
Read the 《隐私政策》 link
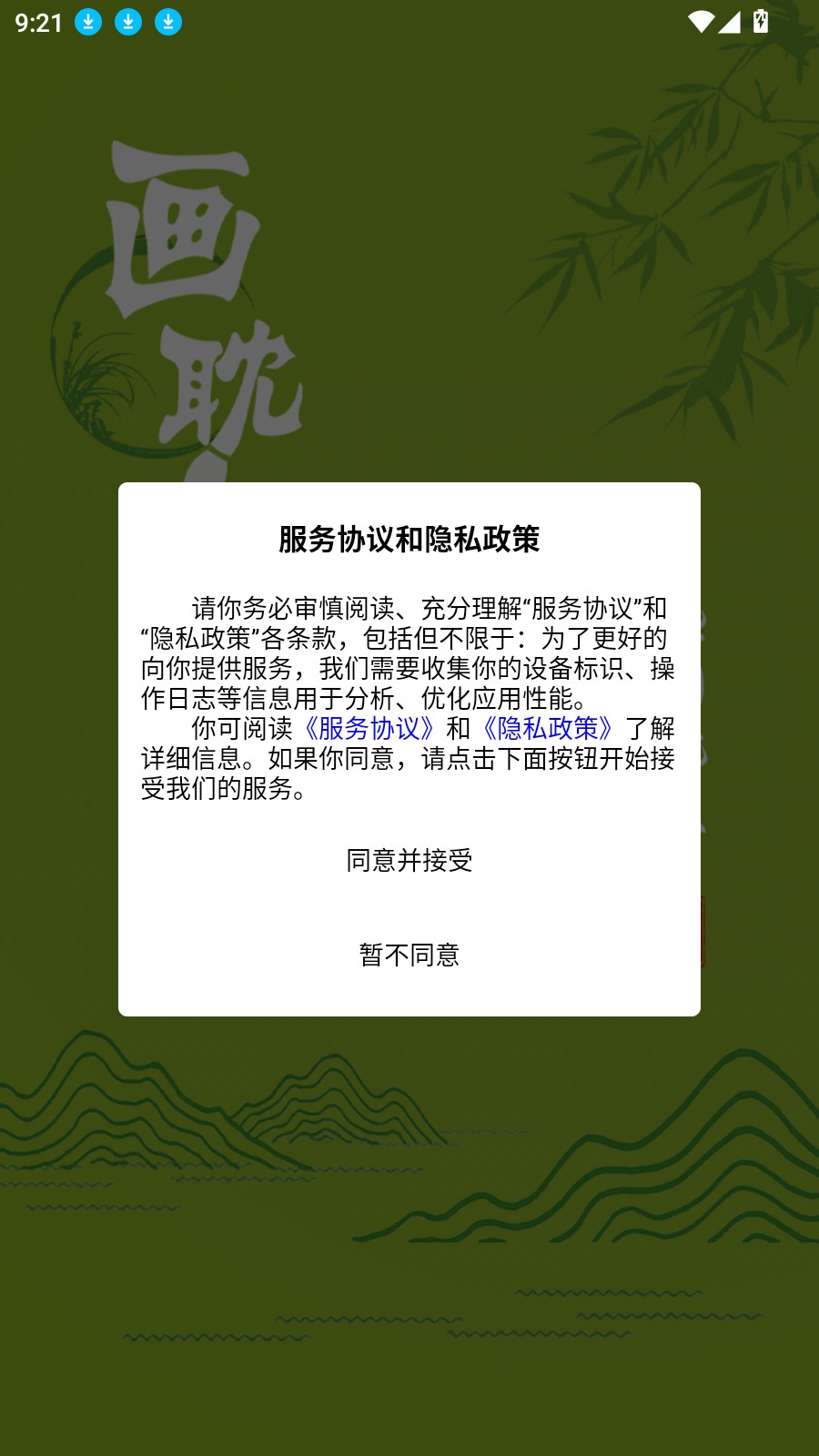click(548, 728)
